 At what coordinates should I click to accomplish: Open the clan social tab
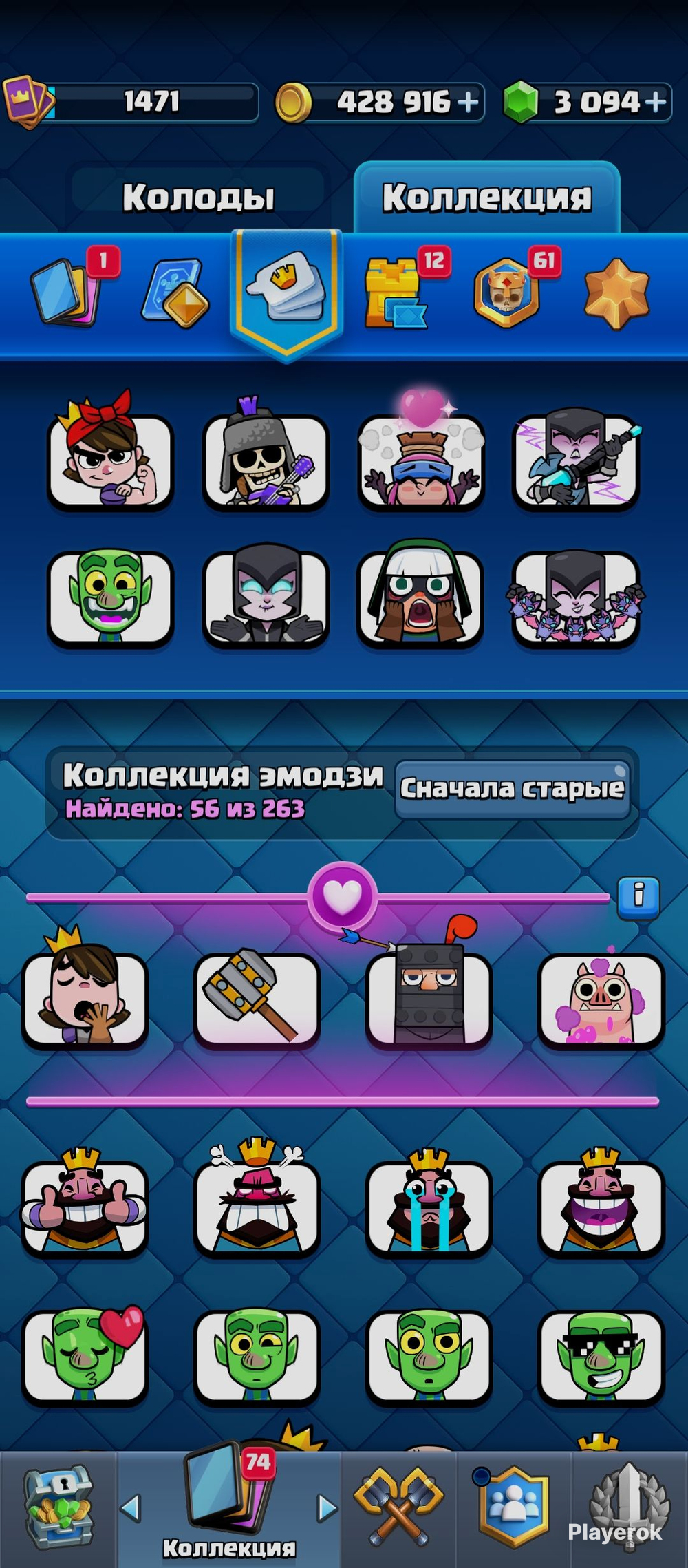click(x=513, y=1506)
